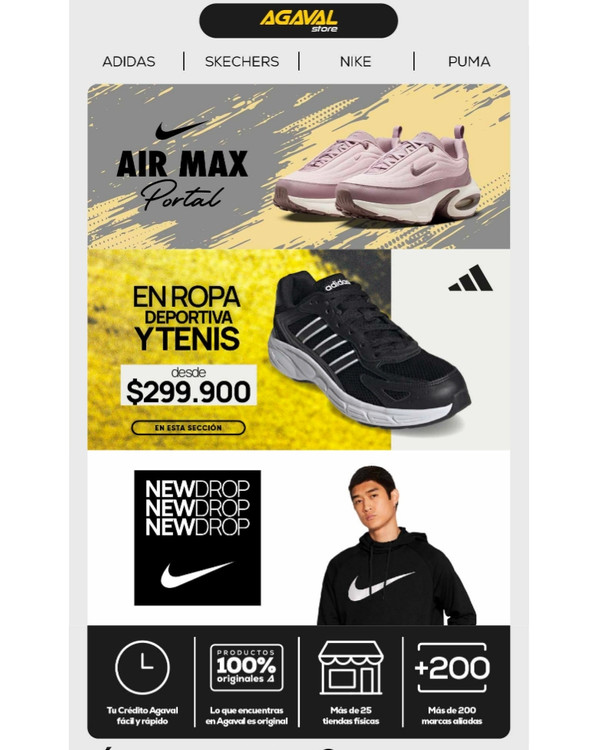Open the Nike Air Max Portal banner

(x=298, y=166)
